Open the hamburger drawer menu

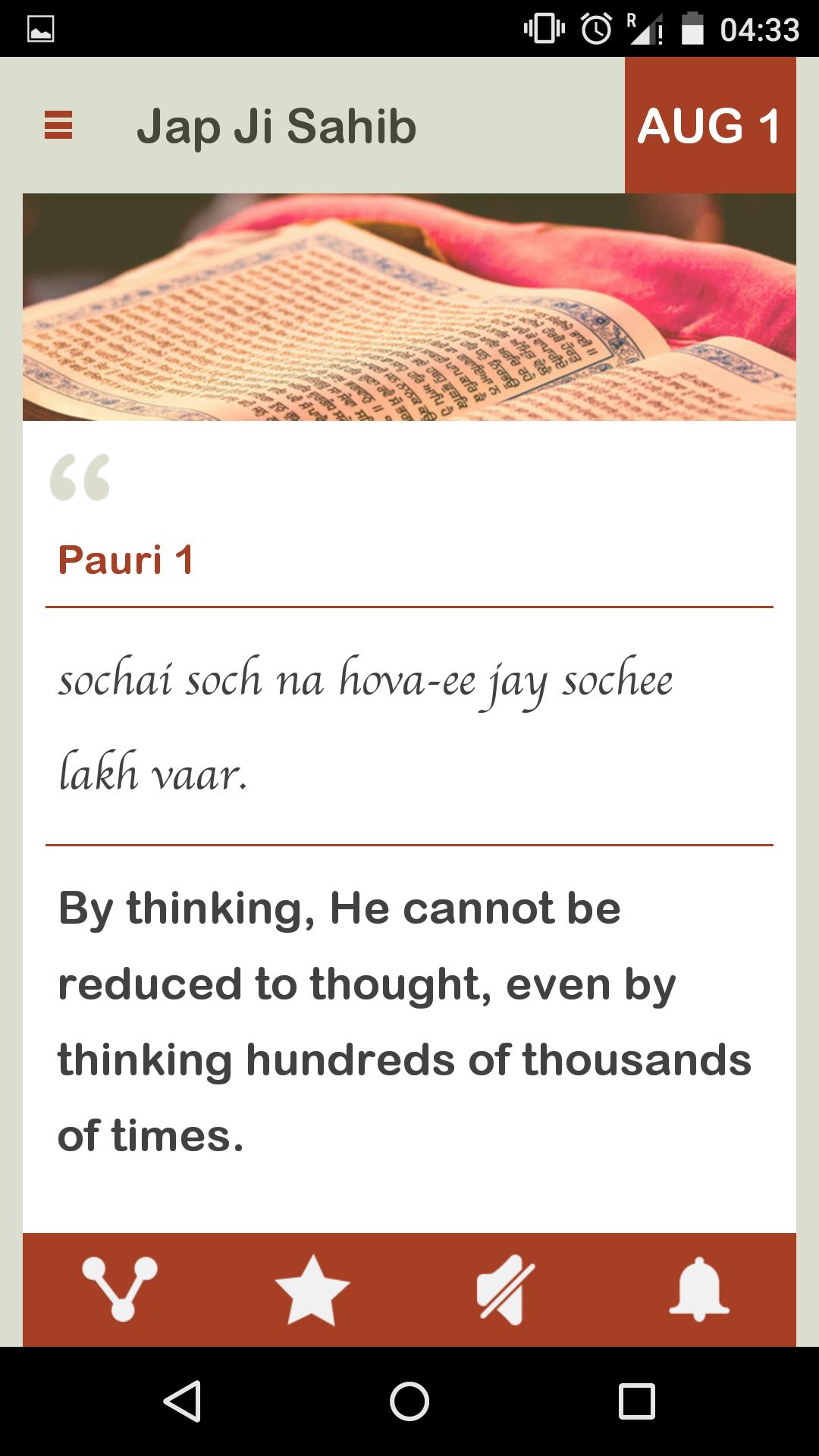58,125
